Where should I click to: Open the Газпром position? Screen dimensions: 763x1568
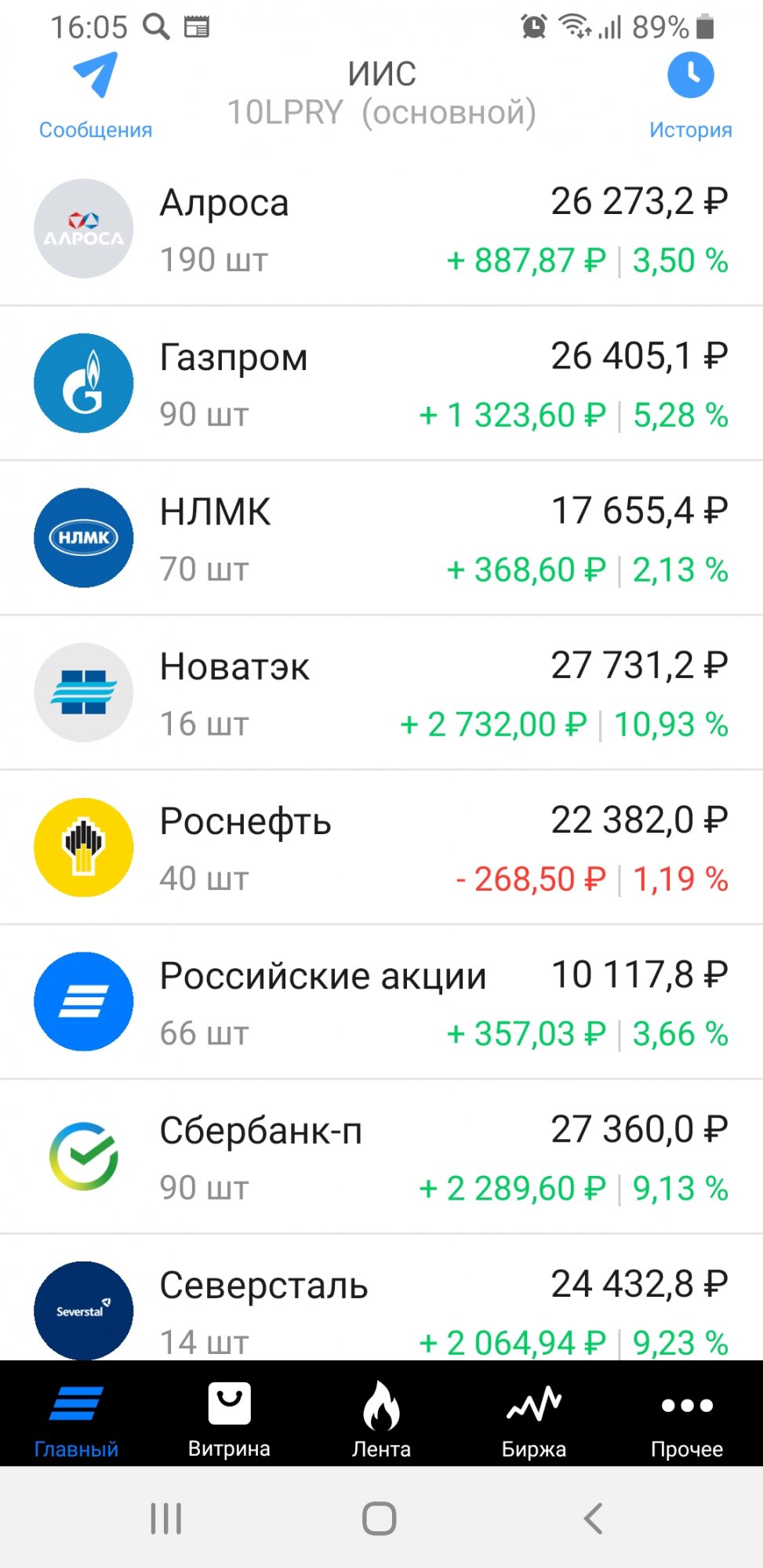pyautogui.click(x=381, y=383)
